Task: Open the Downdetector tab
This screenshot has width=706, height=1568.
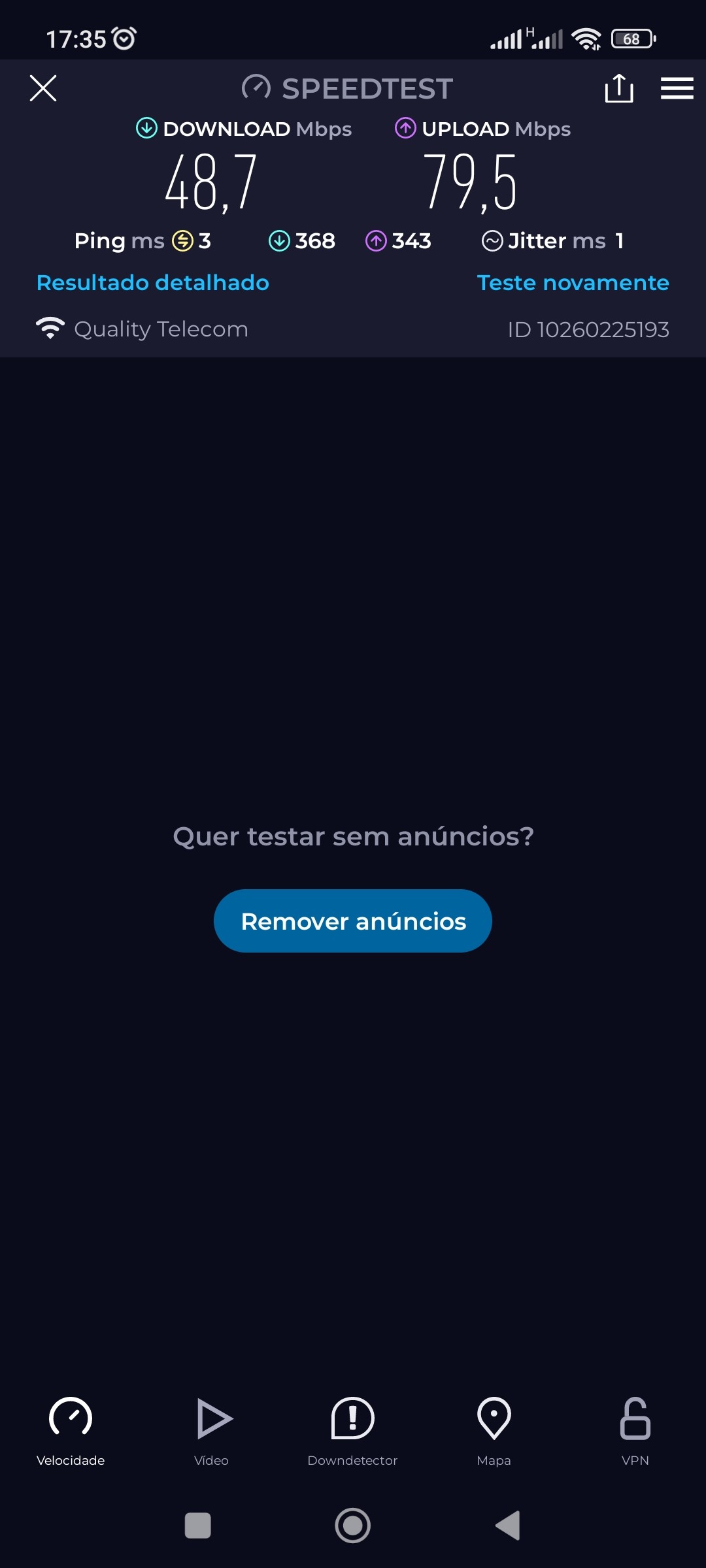Action: pyautogui.click(x=353, y=1431)
